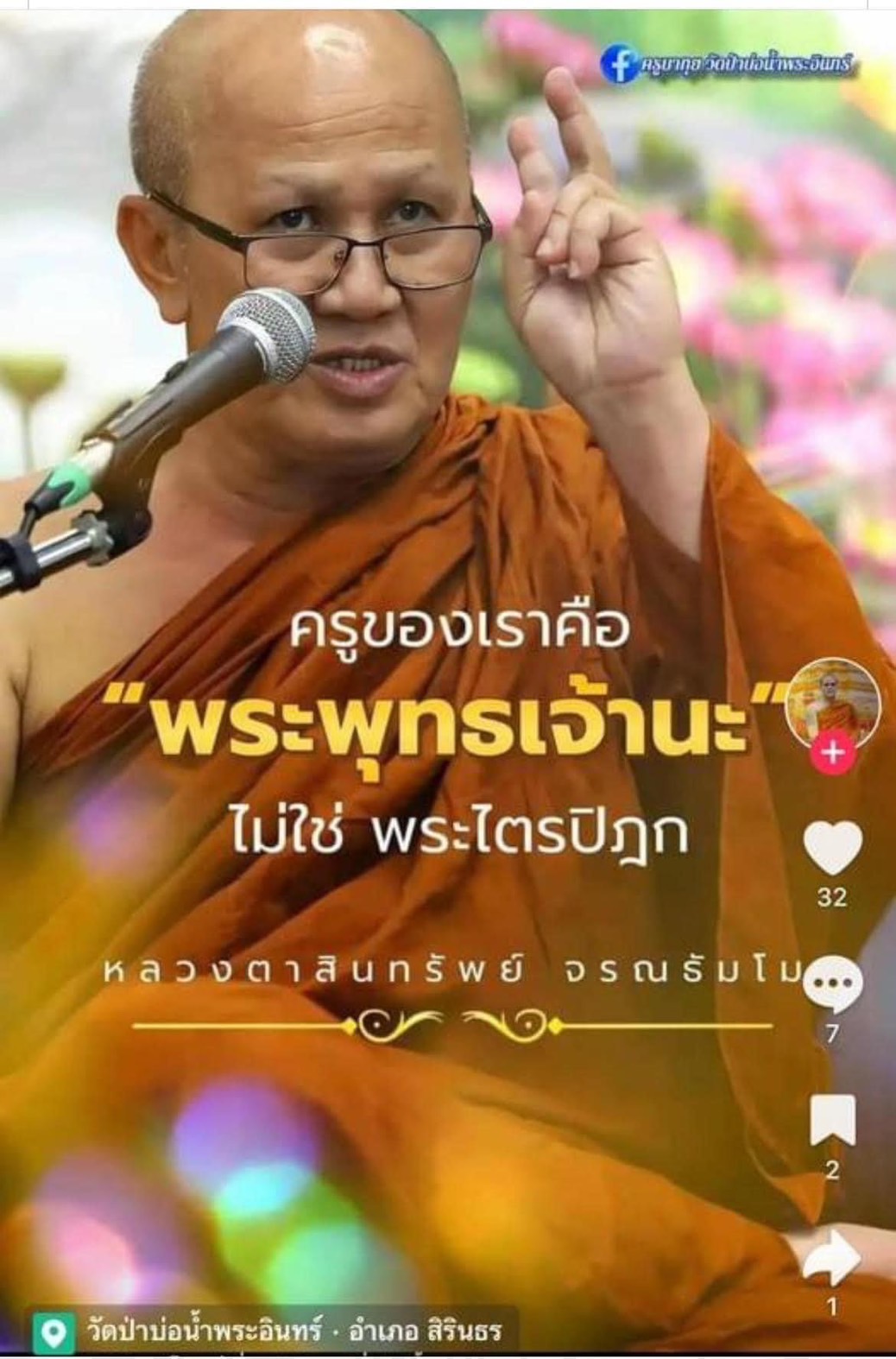Screen dimensions: 896x1359
Task: Bookmark this video to favorites
Action: (x=832, y=1121)
